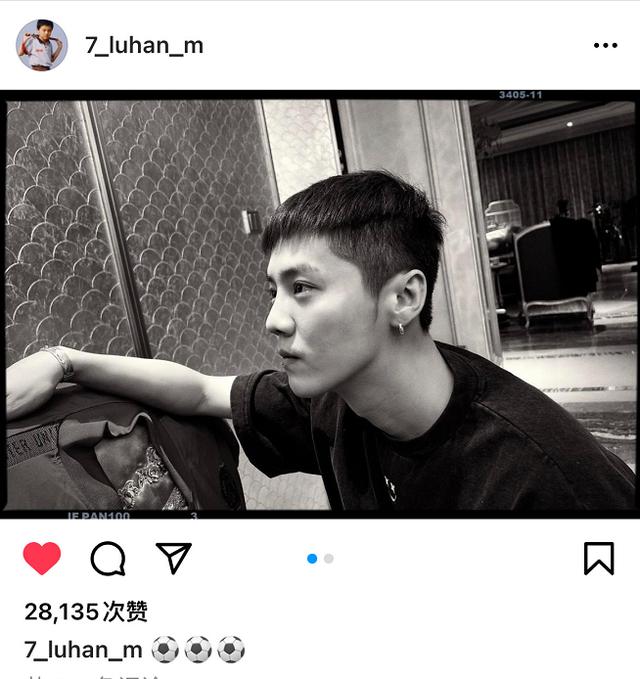Tap the 7_luhan_m username in the caption
This screenshot has height=679, width=640.
click(x=83, y=649)
